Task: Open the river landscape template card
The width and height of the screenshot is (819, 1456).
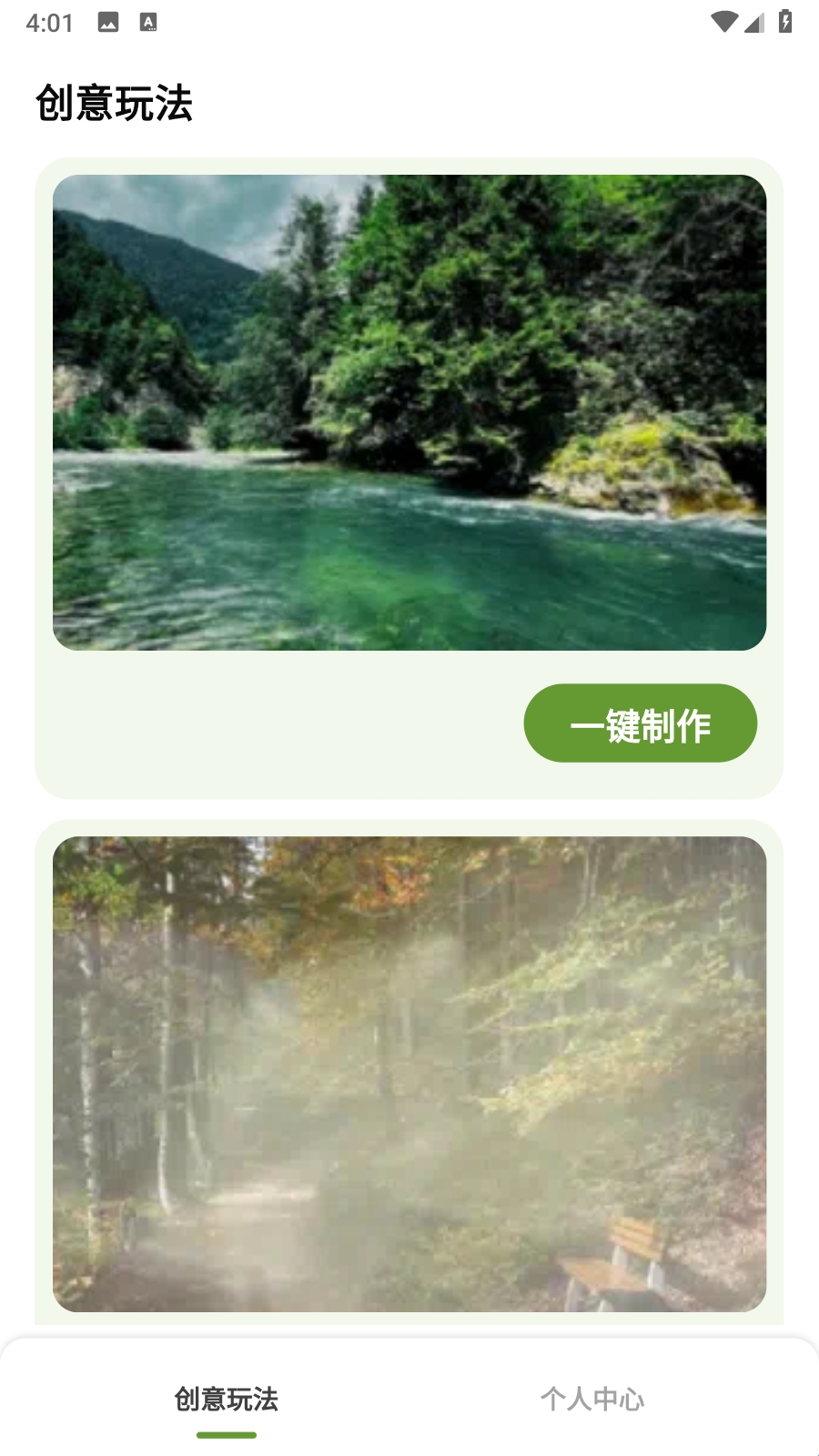Action: pos(409,412)
